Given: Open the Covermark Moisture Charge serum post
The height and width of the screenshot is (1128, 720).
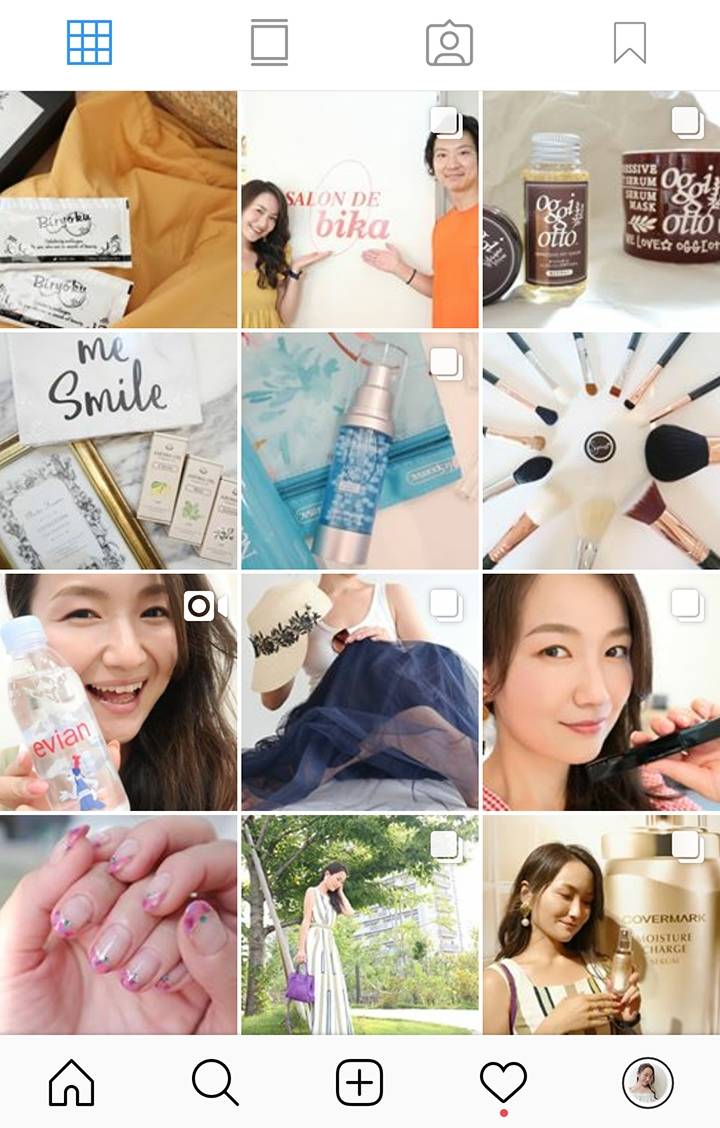Looking at the screenshot, I should pyautogui.click(x=601, y=925).
